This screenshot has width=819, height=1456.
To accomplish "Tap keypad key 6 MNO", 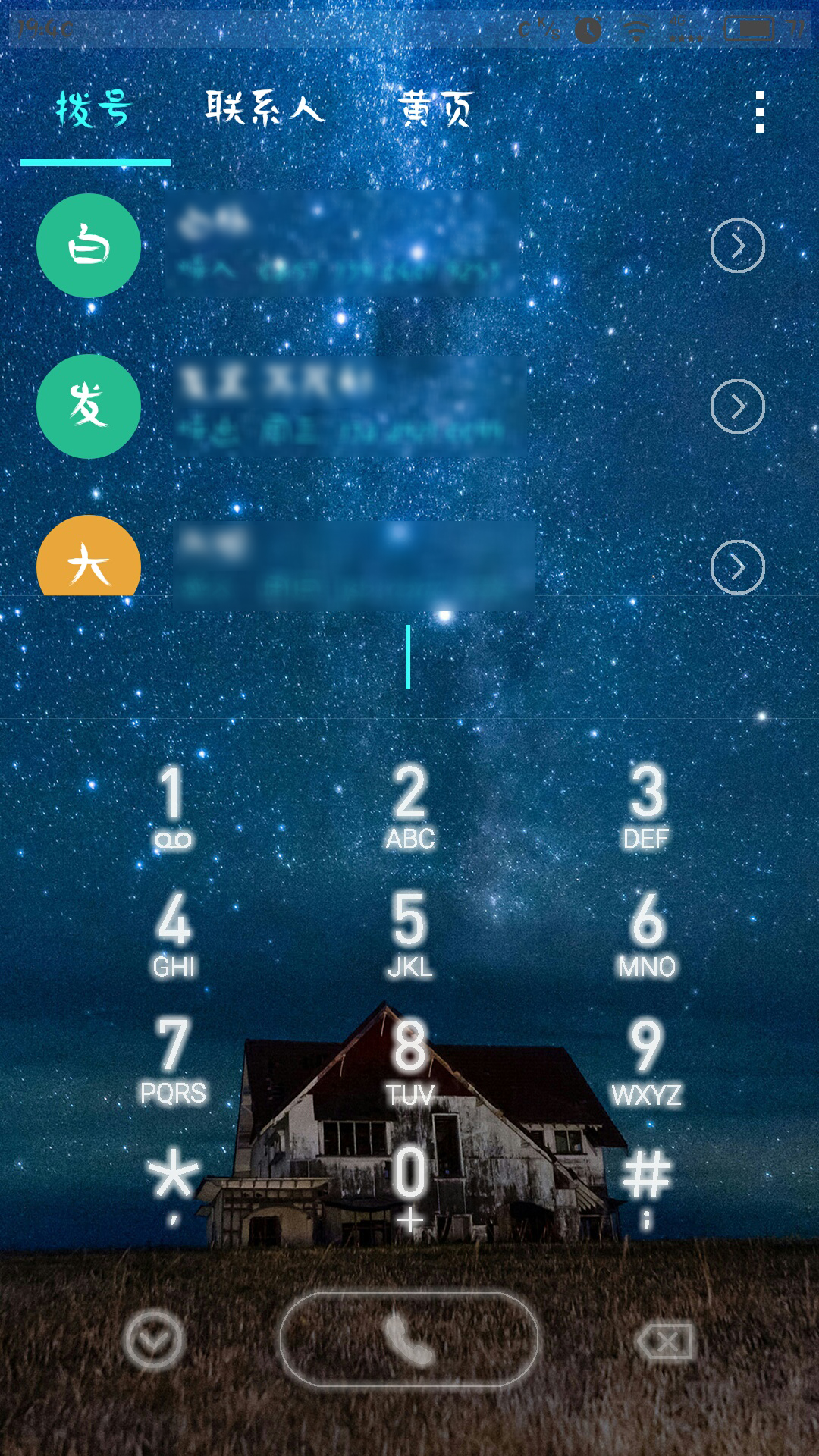I will pyautogui.click(x=647, y=935).
